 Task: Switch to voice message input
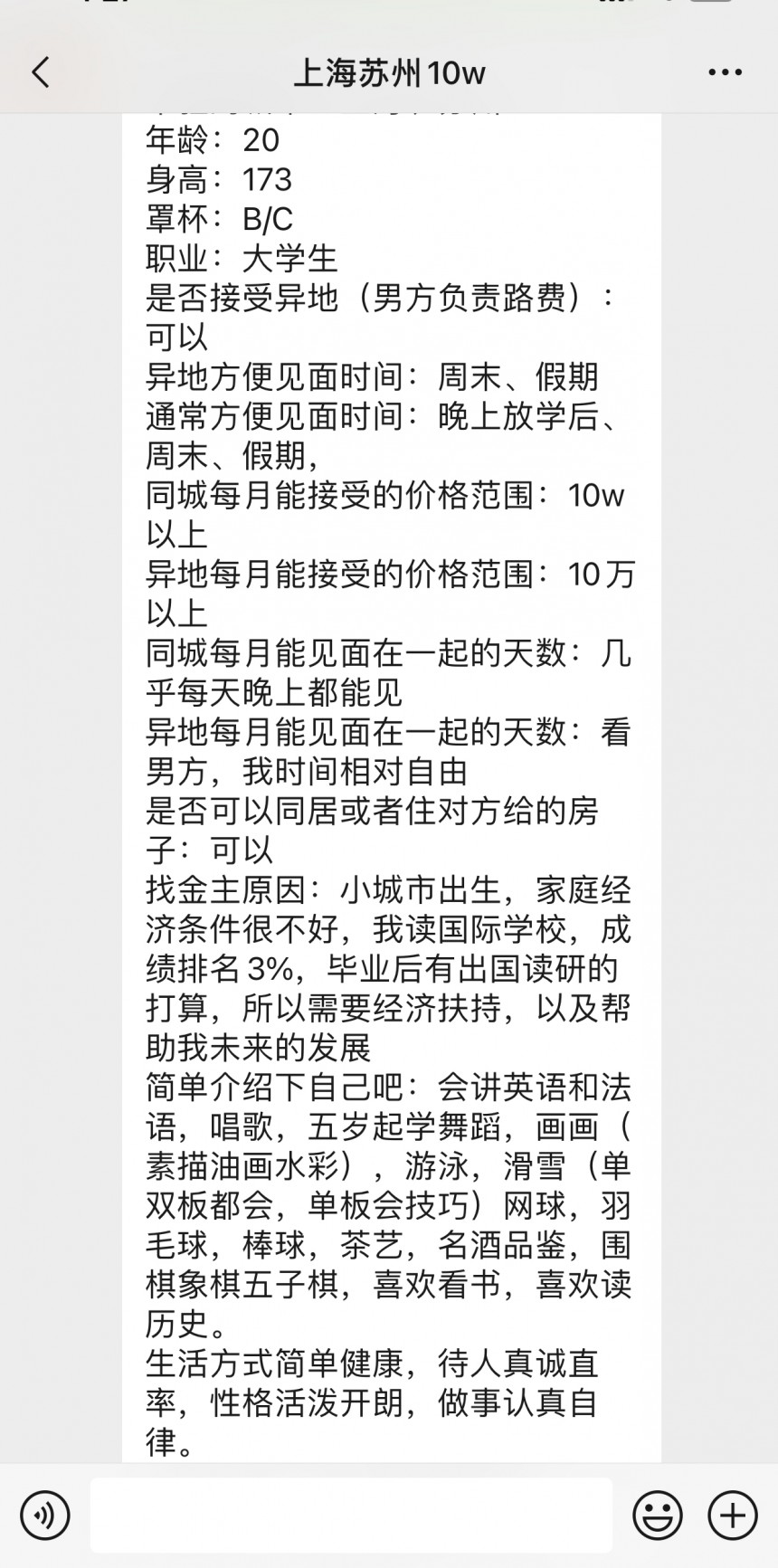pyautogui.click(x=45, y=1515)
